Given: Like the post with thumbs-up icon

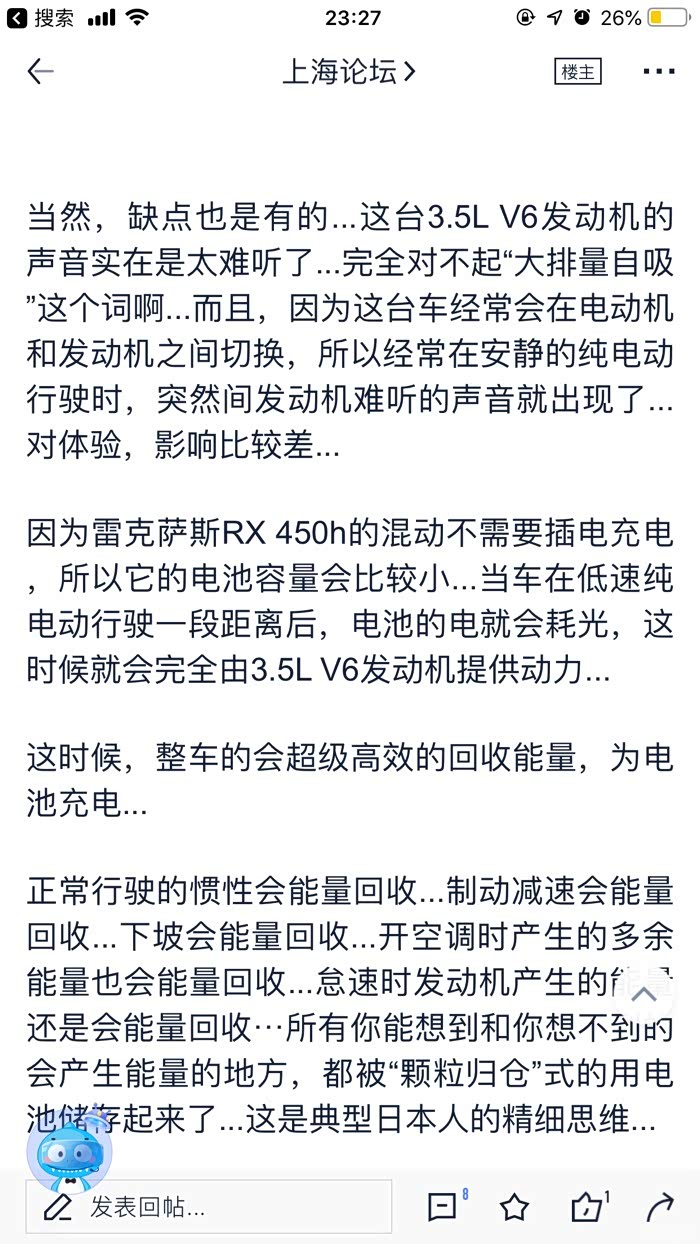Looking at the screenshot, I should click(588, 1207).
